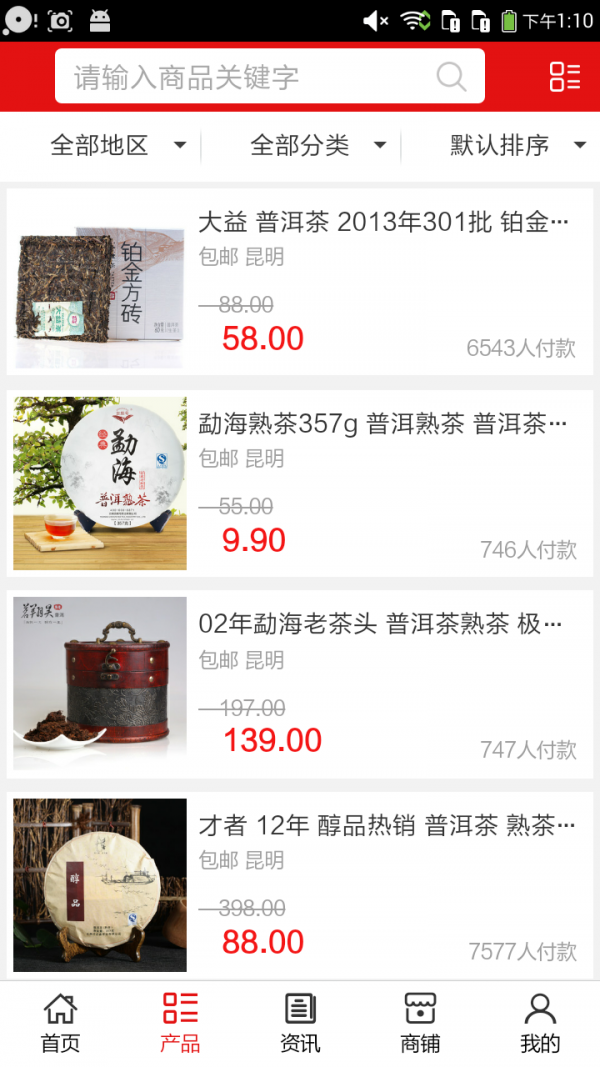Open the 勐海熟茶357g product listing
600x1067 pixels.
[383, 424]
